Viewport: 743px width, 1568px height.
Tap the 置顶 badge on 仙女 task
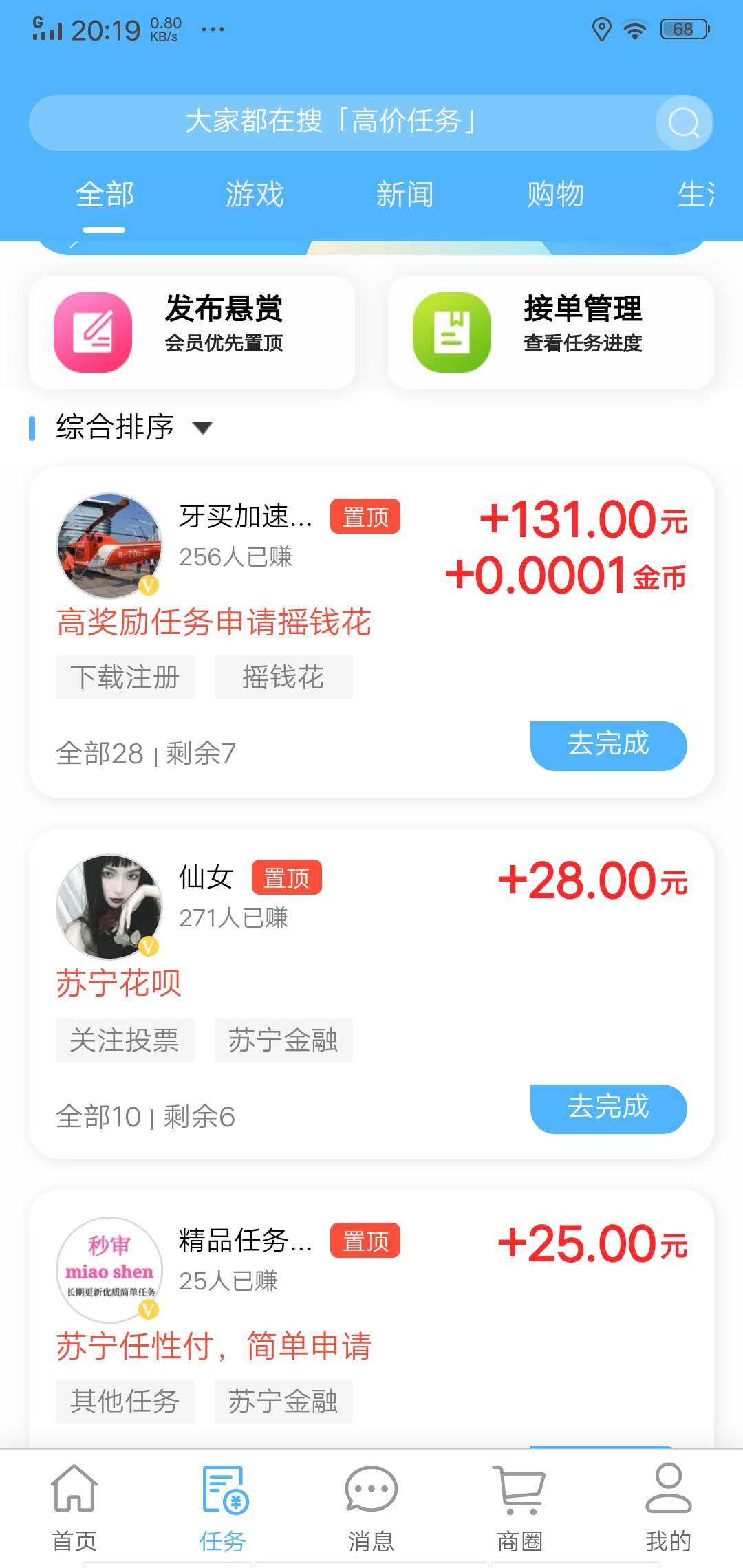[287, 878]
